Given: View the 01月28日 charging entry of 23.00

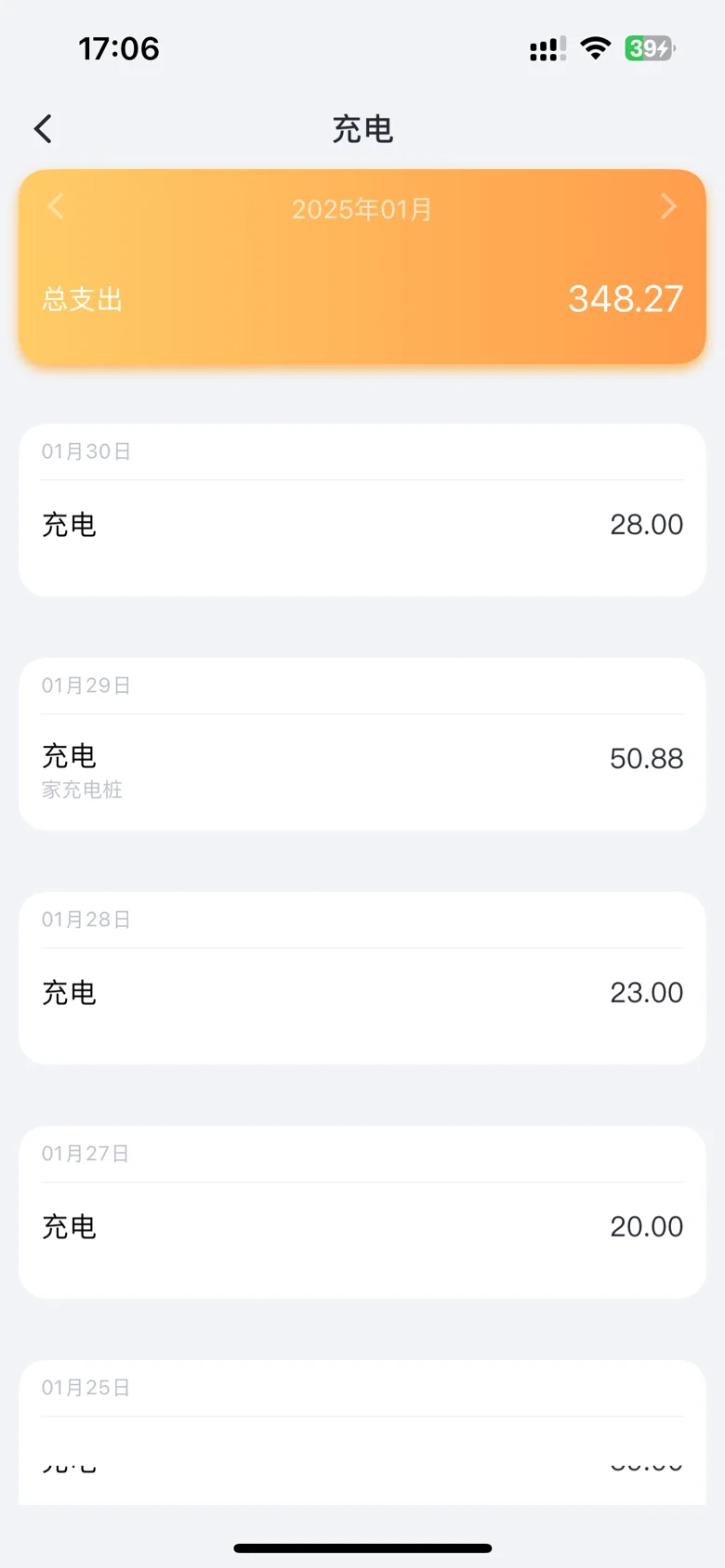Looking at the screenshot, I should point(362,993).
